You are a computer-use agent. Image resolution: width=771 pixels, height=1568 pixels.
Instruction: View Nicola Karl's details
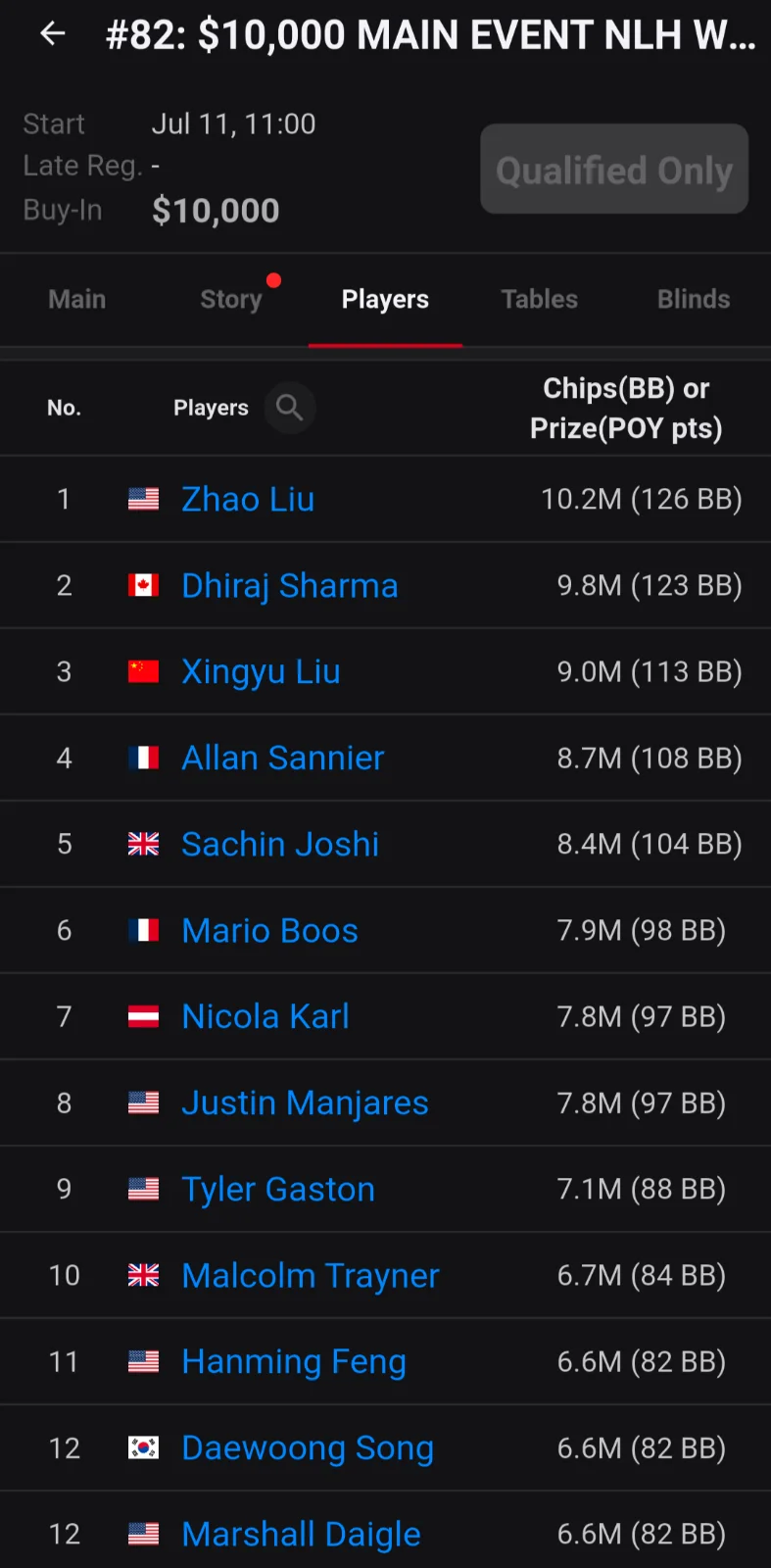point(265,1016)
